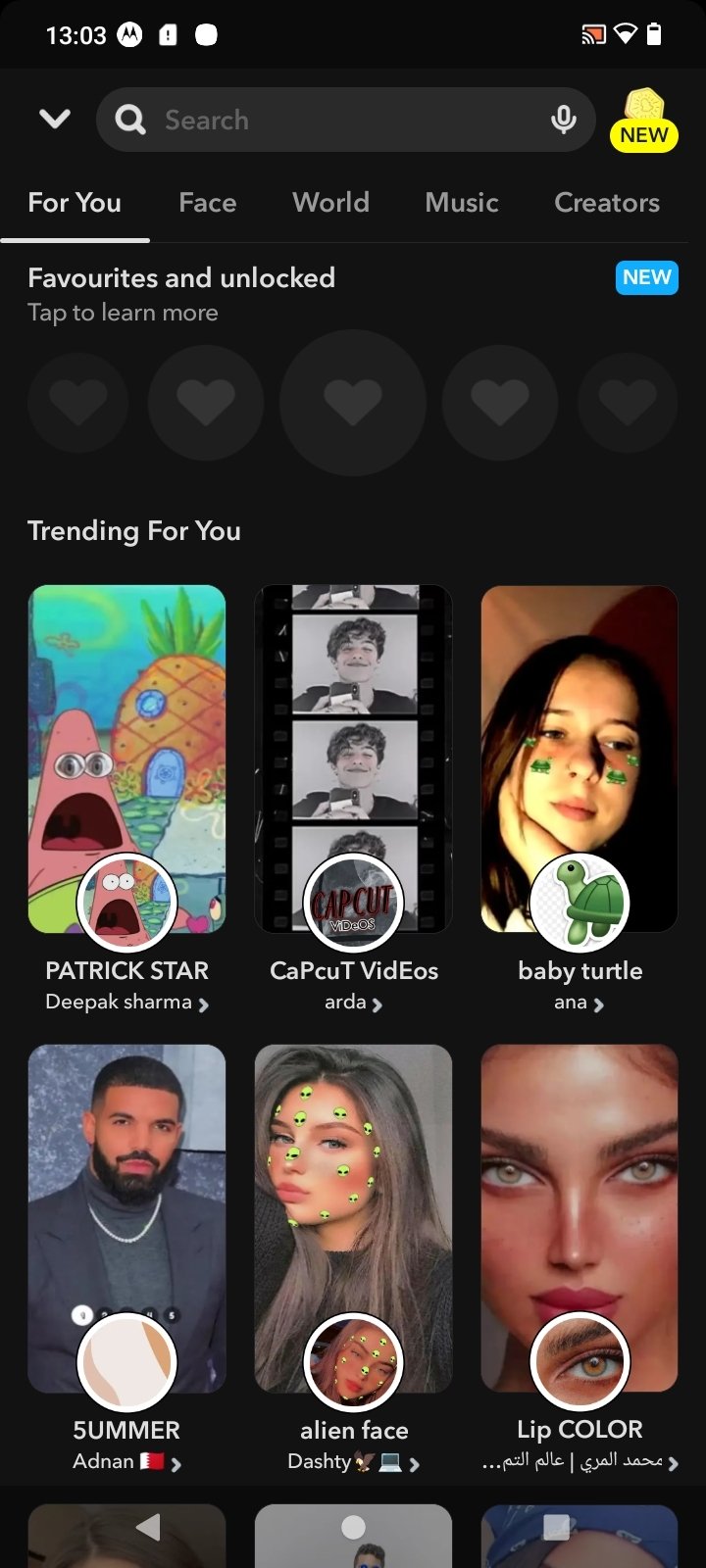
Task: Select the For You tab
Action: [75, 203]
